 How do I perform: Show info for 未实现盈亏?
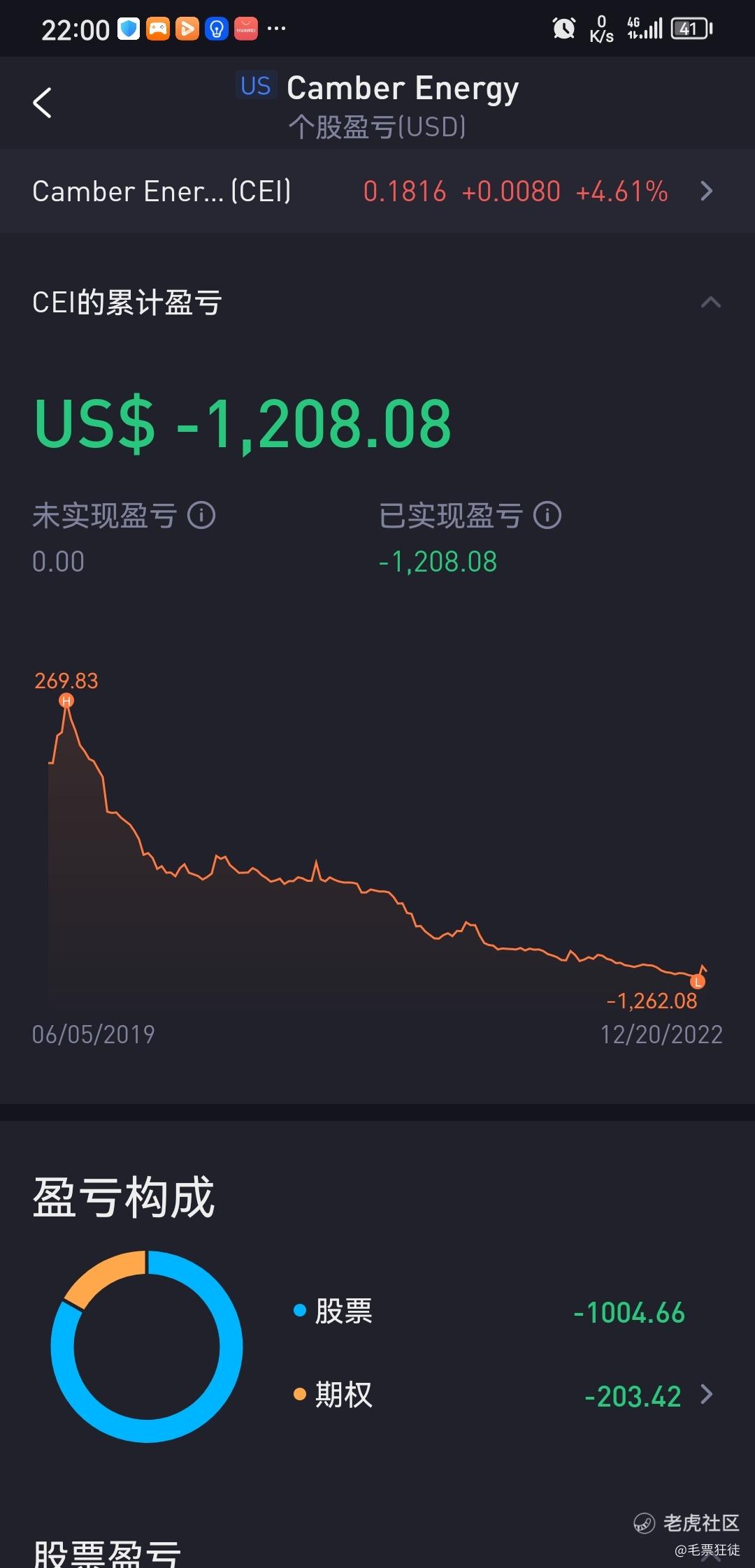[201, 516]
